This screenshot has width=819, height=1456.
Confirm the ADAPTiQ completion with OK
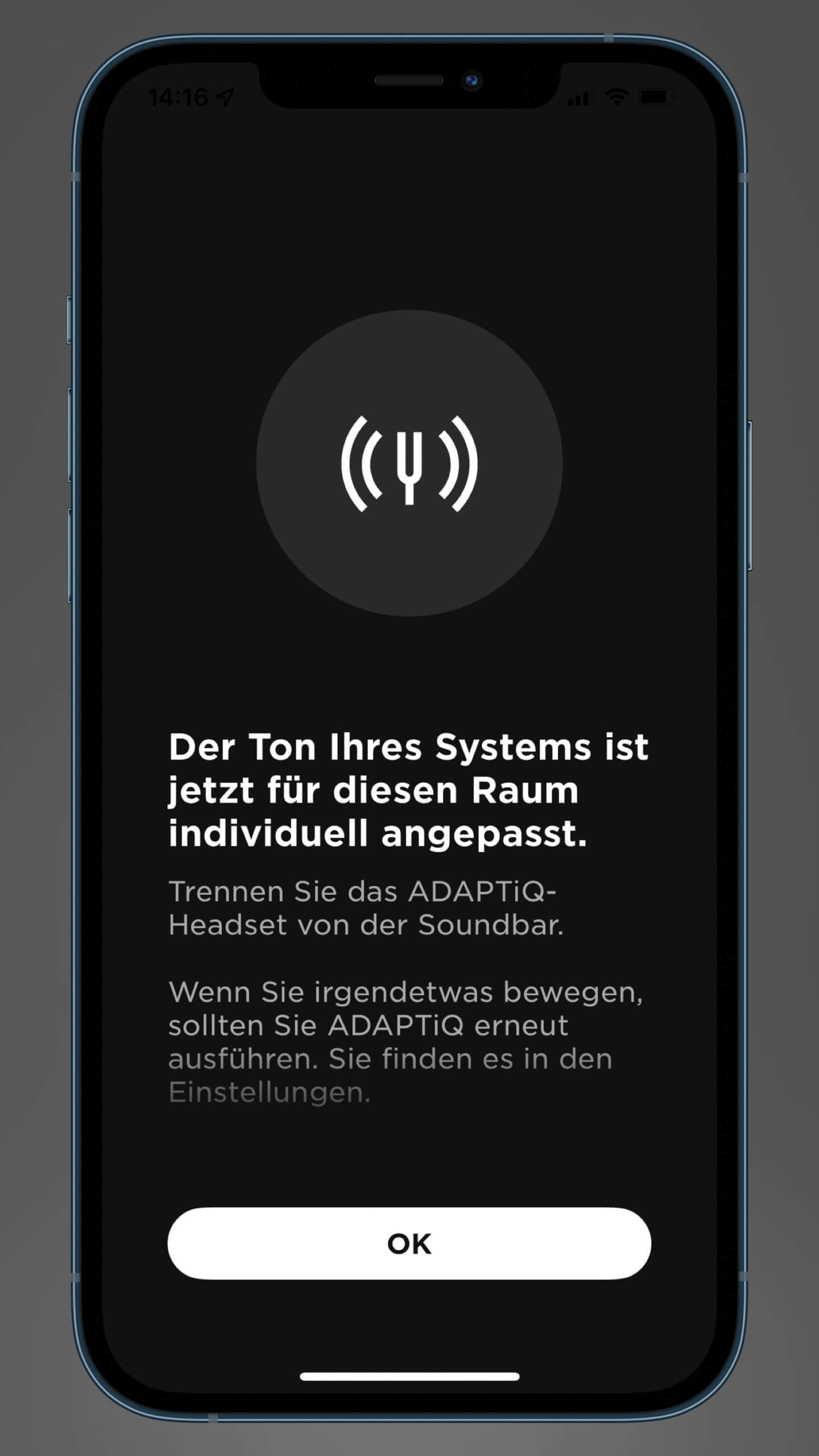(409, 1244)
